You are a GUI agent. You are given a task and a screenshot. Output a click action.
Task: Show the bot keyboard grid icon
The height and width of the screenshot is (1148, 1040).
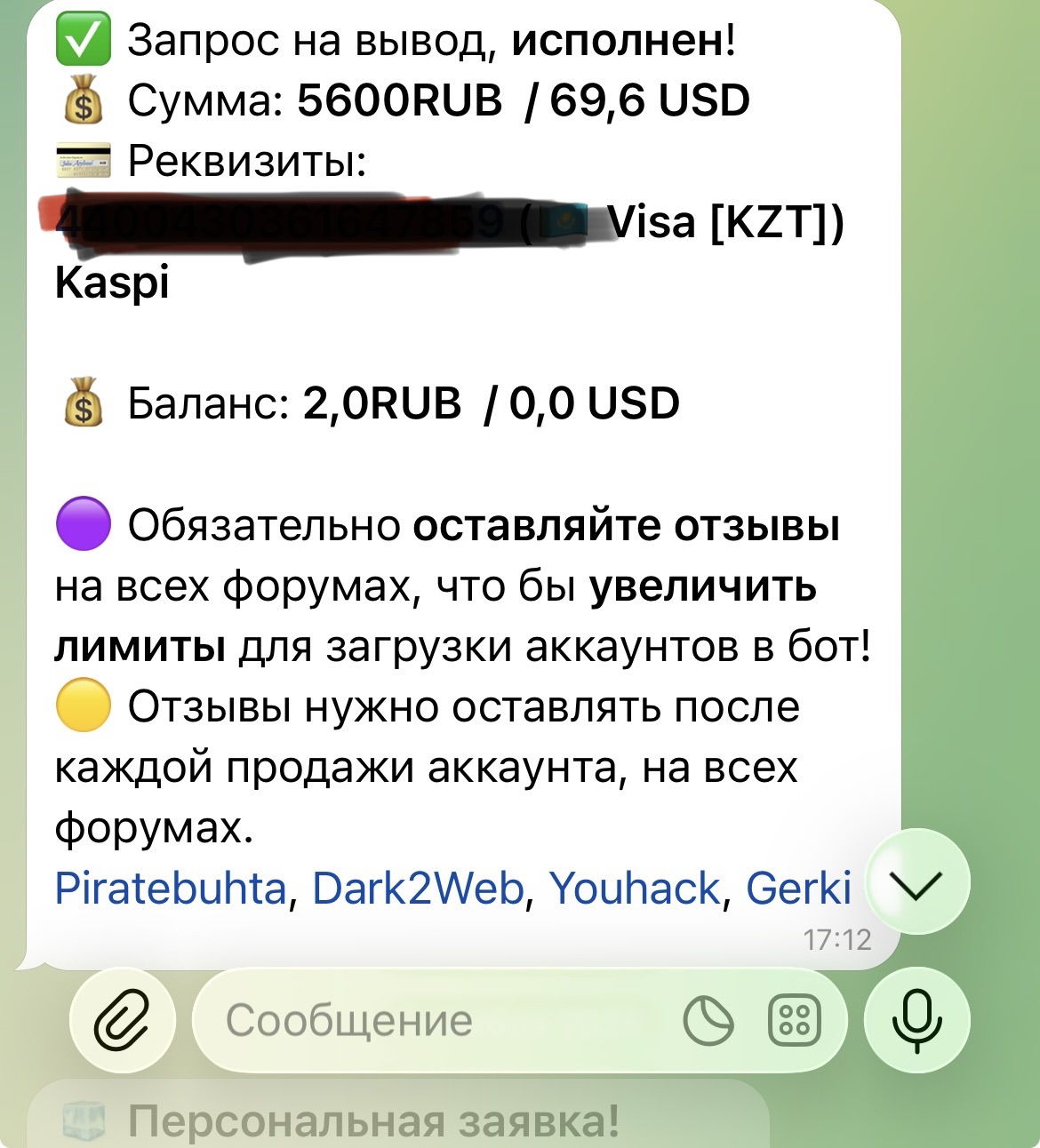click(793, 1020)
